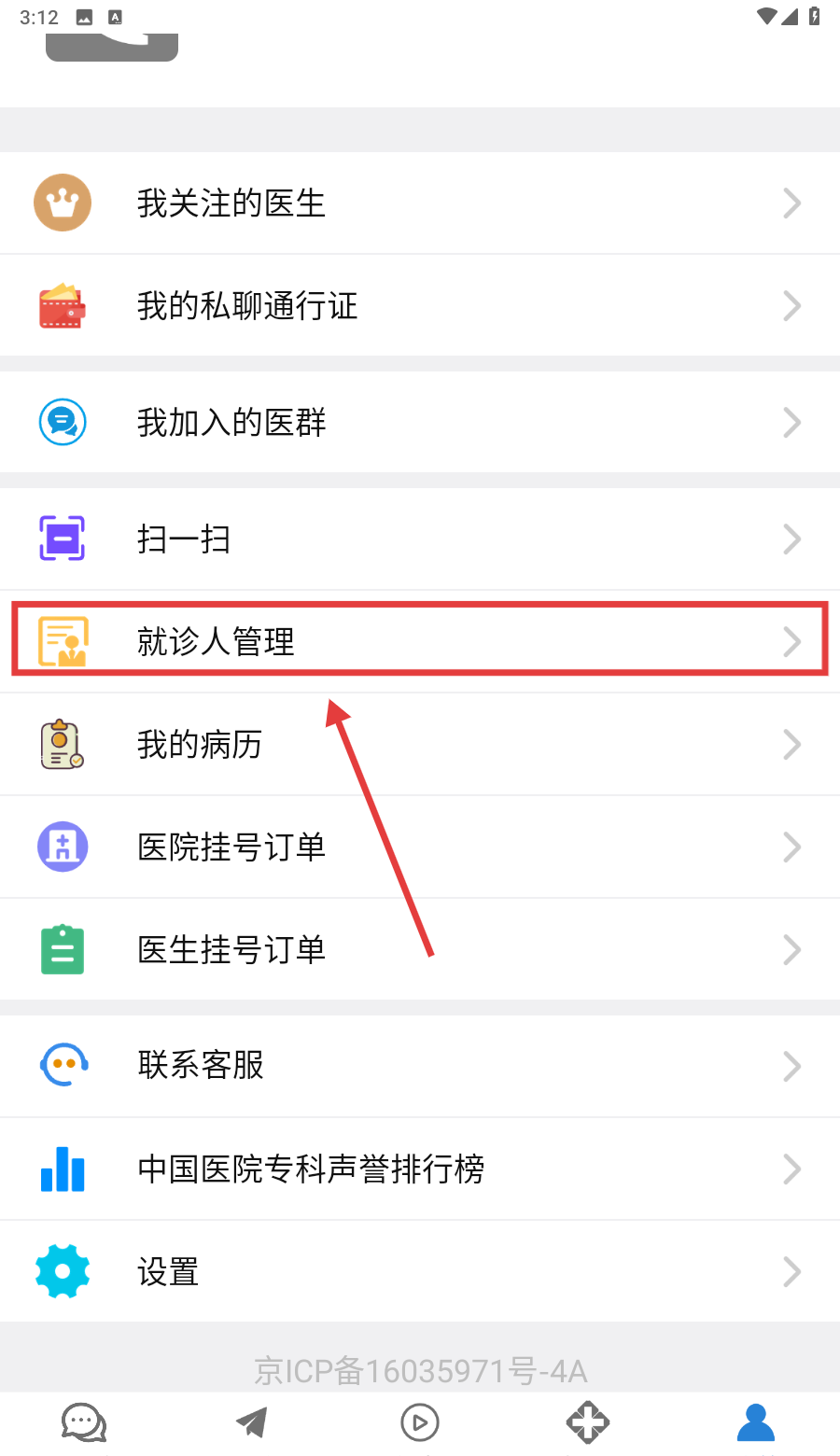Switch to the video play tab

(420, 1423)
